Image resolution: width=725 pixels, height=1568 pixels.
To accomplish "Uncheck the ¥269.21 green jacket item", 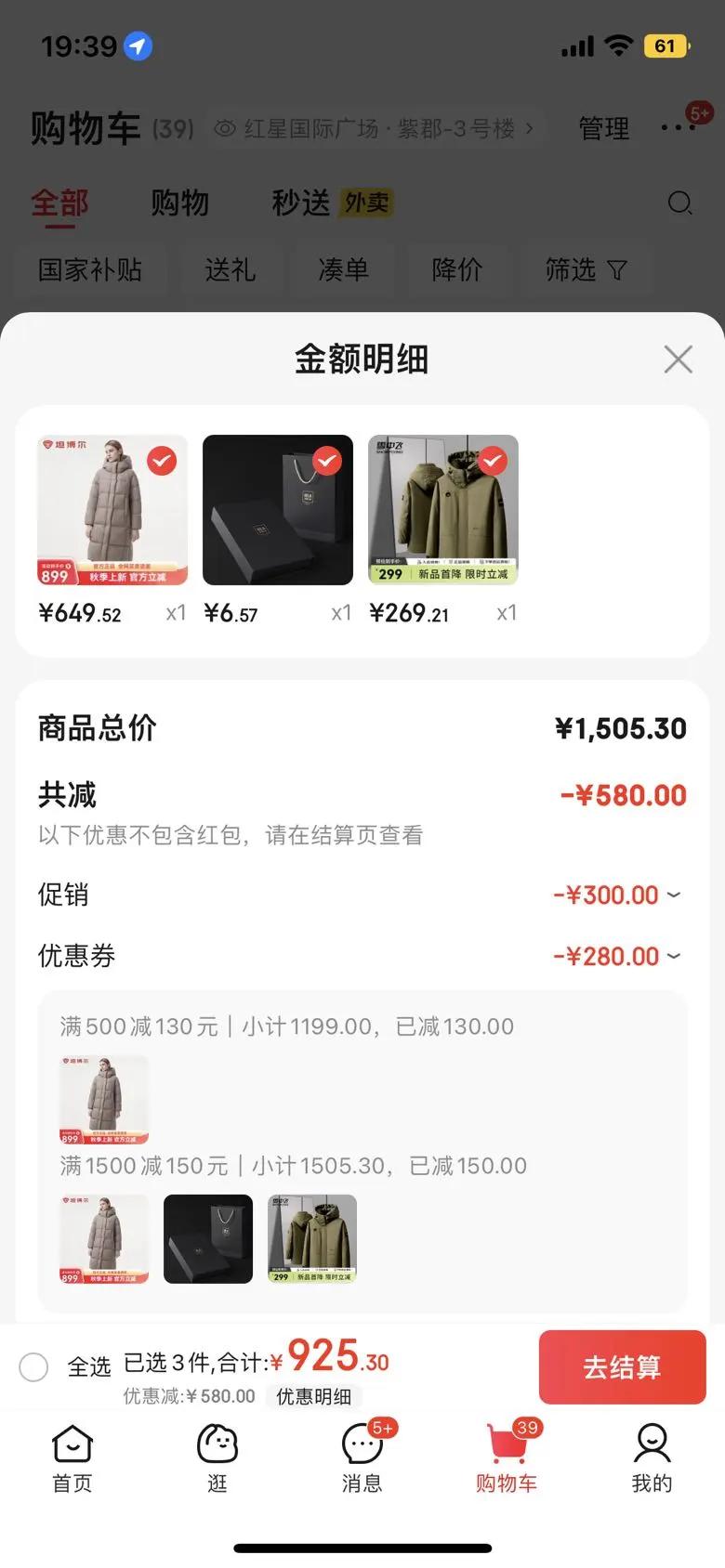I will click(493, 461).
